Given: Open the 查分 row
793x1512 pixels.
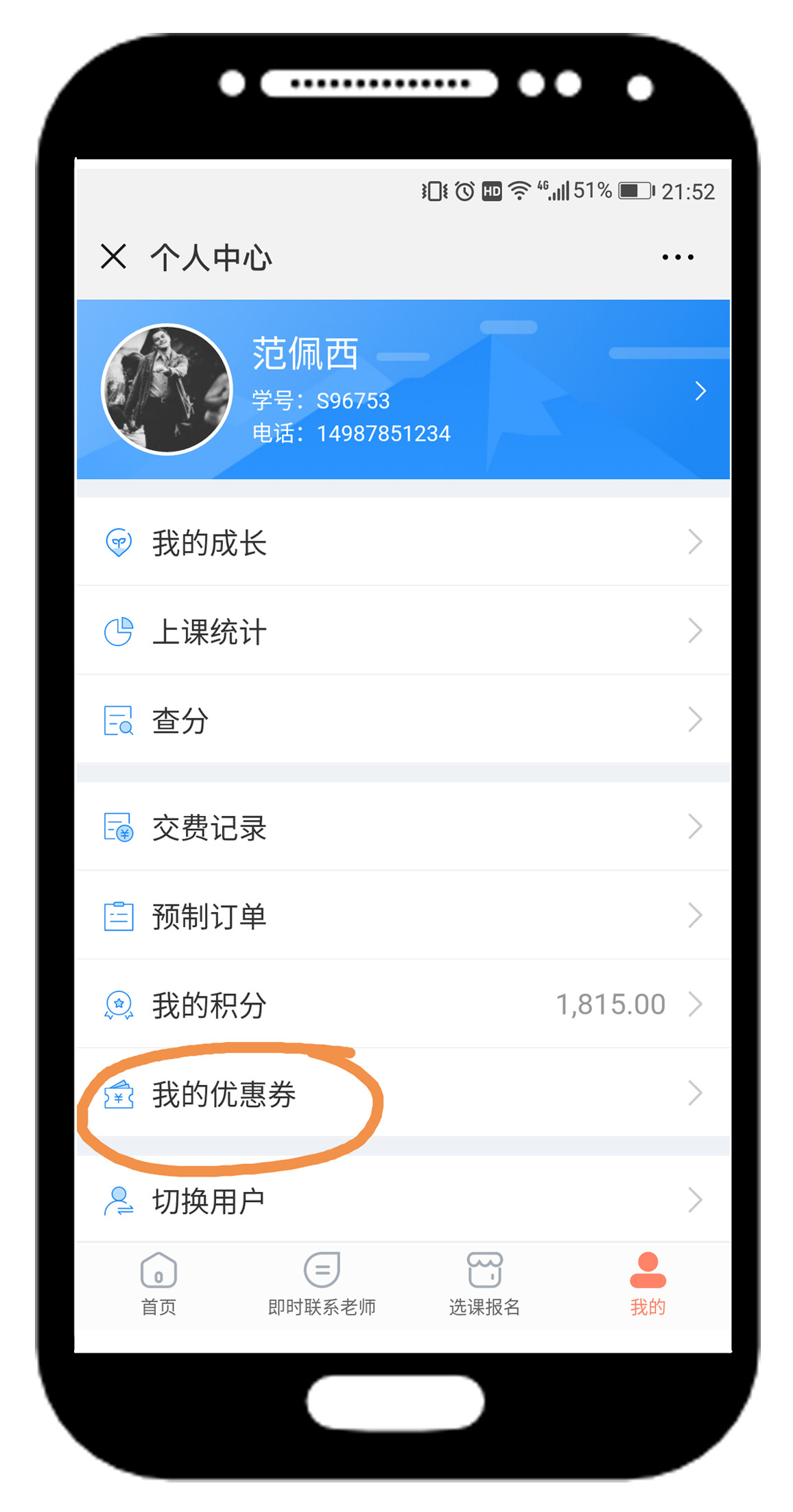Looking at the screenshot, I should pyautogui.click(x=403, y=719).
